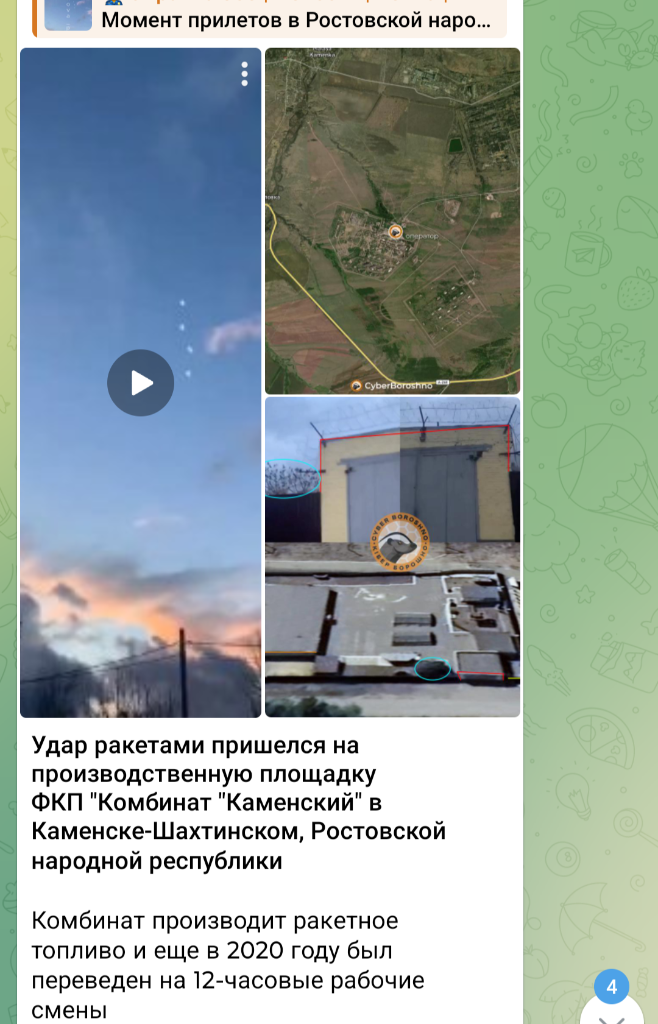The image size is (658, 1024).
Task: Jump down to the 4 unread messages
Action: pos(611,1006)
